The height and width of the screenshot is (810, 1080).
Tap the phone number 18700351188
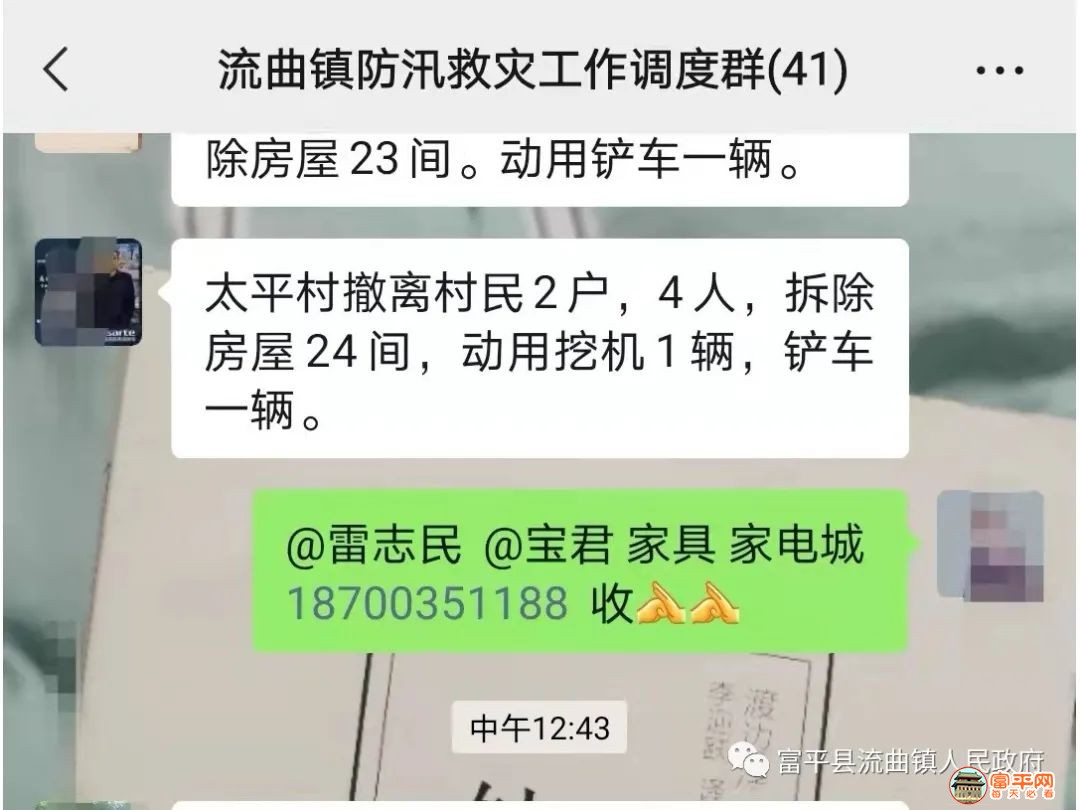[427, 603]
